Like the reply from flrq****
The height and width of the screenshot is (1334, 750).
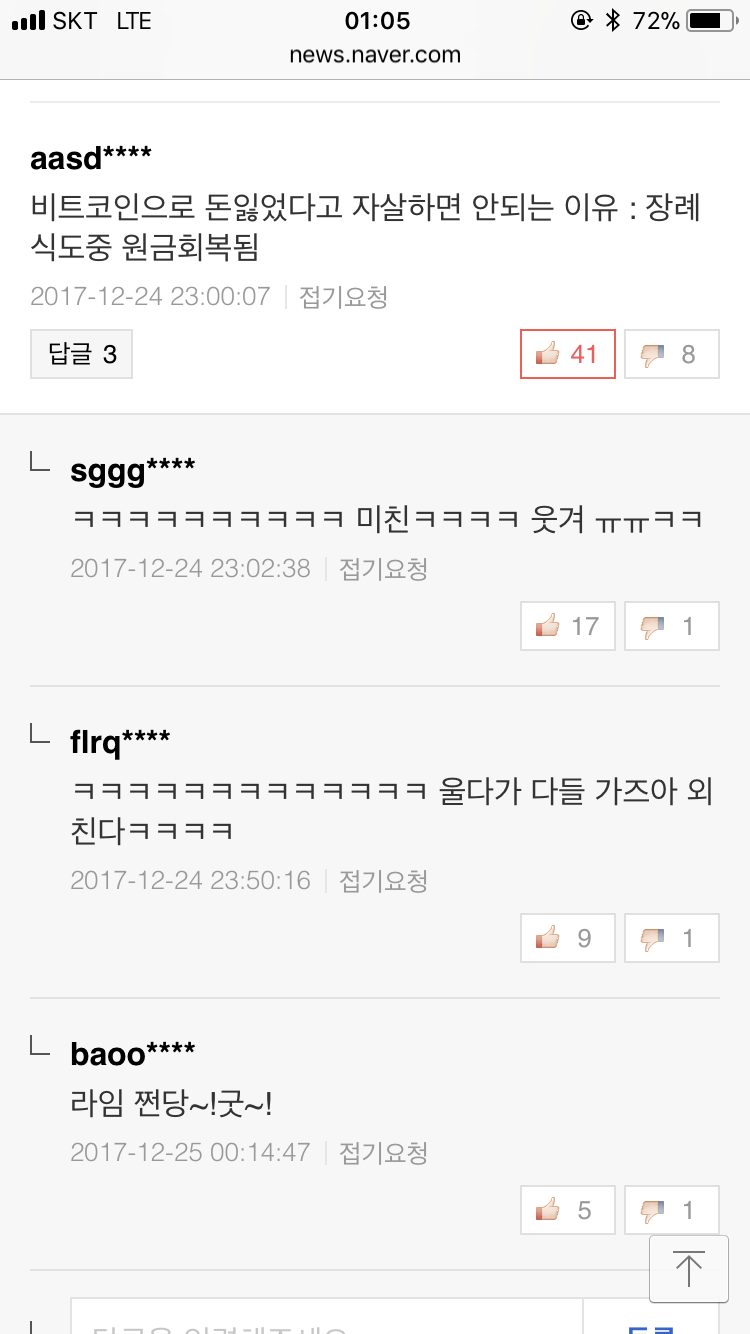tap(567, 939)
